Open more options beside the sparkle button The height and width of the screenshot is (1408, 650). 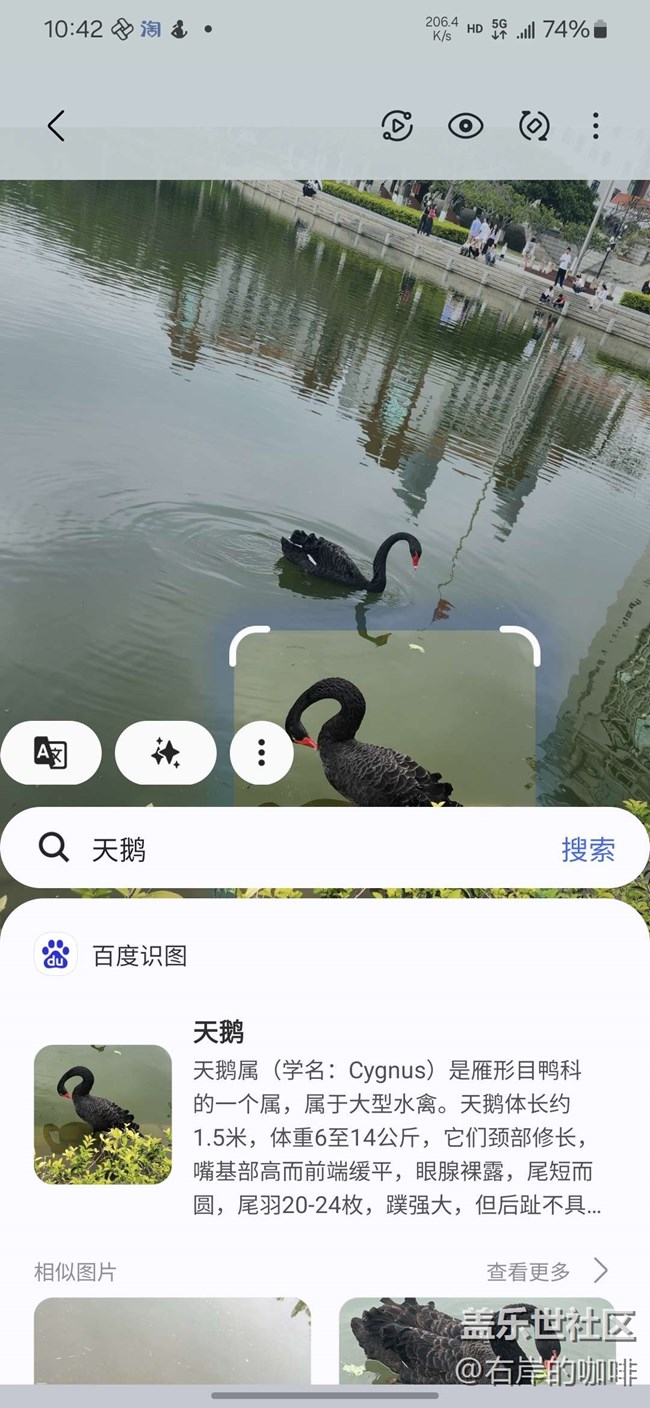(261, 753)
